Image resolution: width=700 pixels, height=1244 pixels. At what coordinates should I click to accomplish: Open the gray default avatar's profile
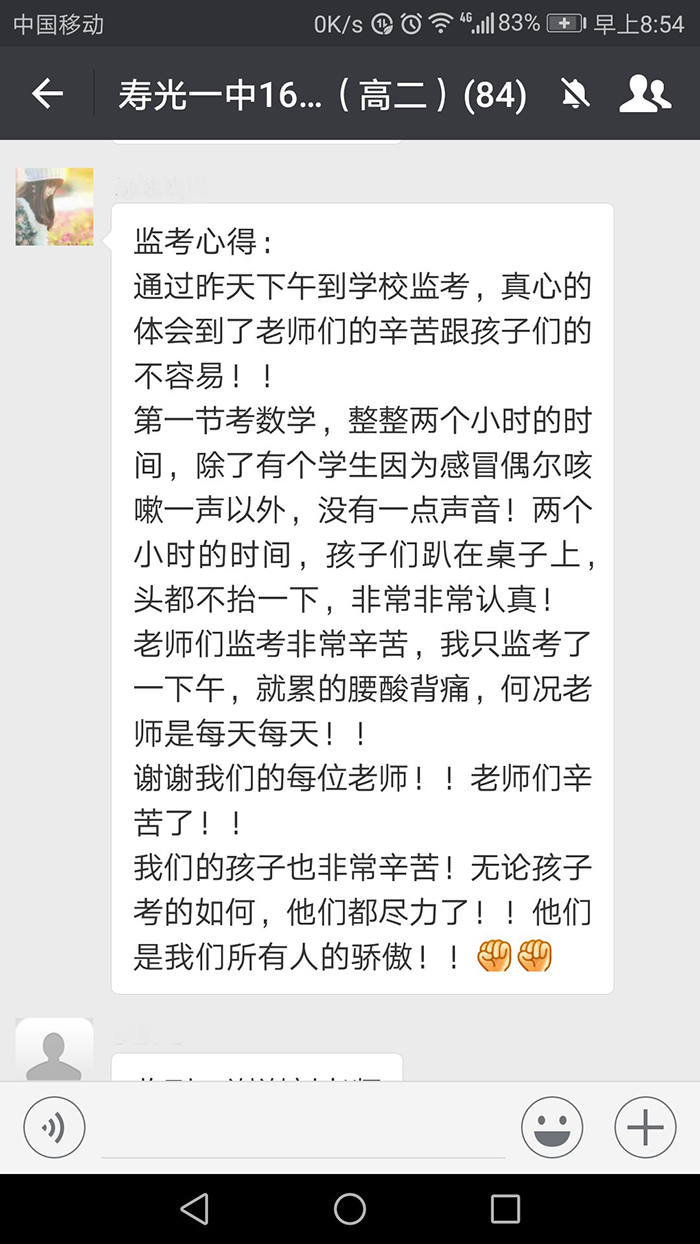[x=55, y=1050]
